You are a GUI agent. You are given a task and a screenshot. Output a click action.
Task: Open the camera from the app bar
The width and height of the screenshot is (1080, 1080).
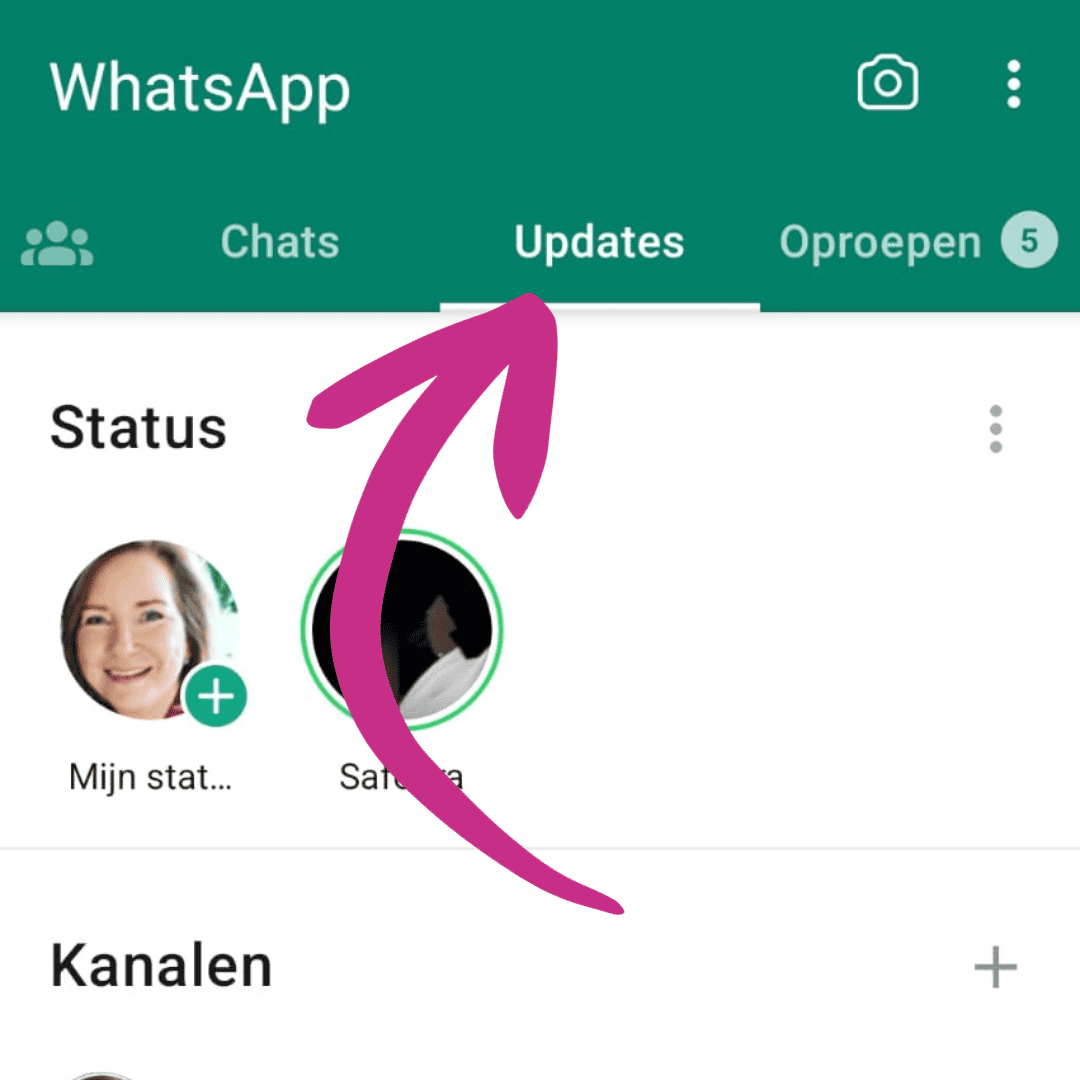(888, 83)
